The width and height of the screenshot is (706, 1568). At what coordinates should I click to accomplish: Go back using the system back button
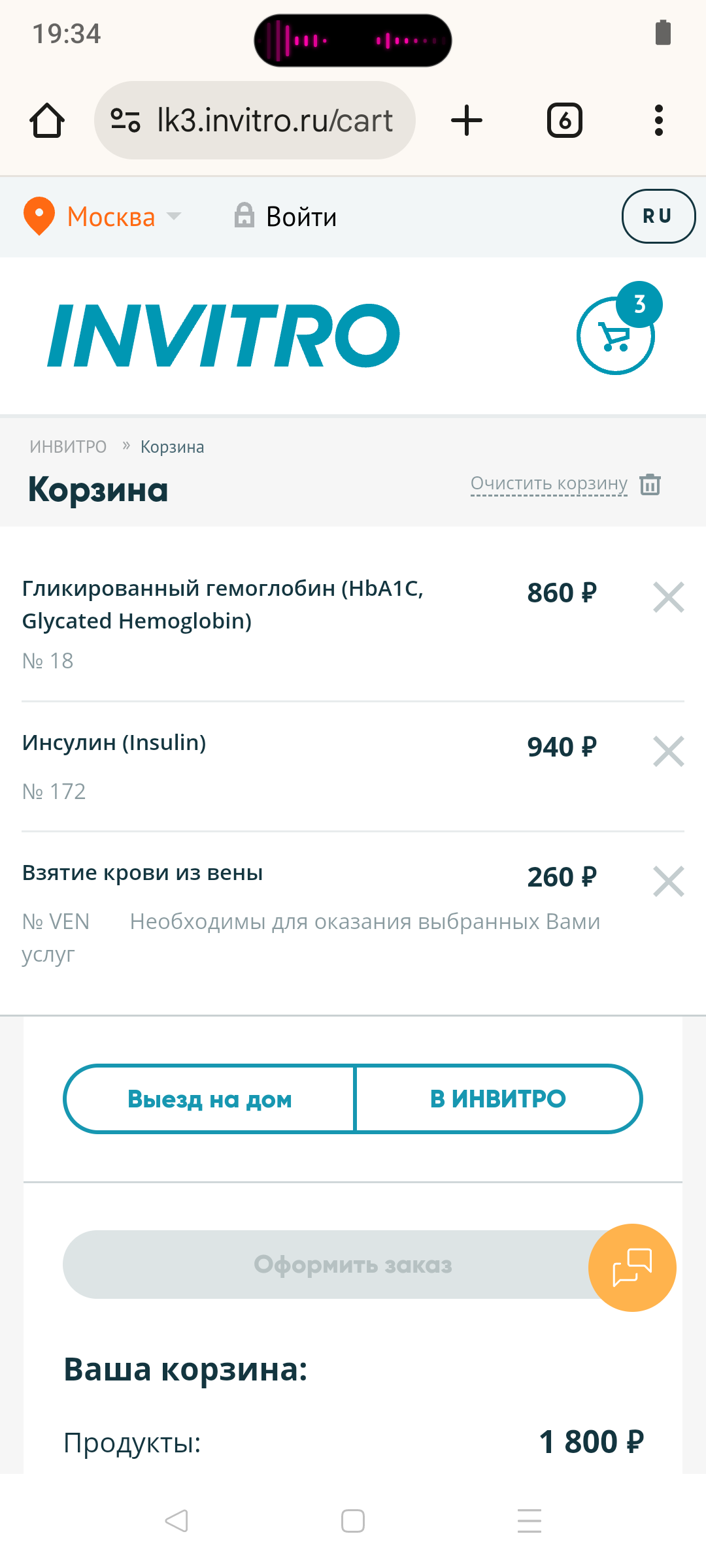(x=176, y=1521)
